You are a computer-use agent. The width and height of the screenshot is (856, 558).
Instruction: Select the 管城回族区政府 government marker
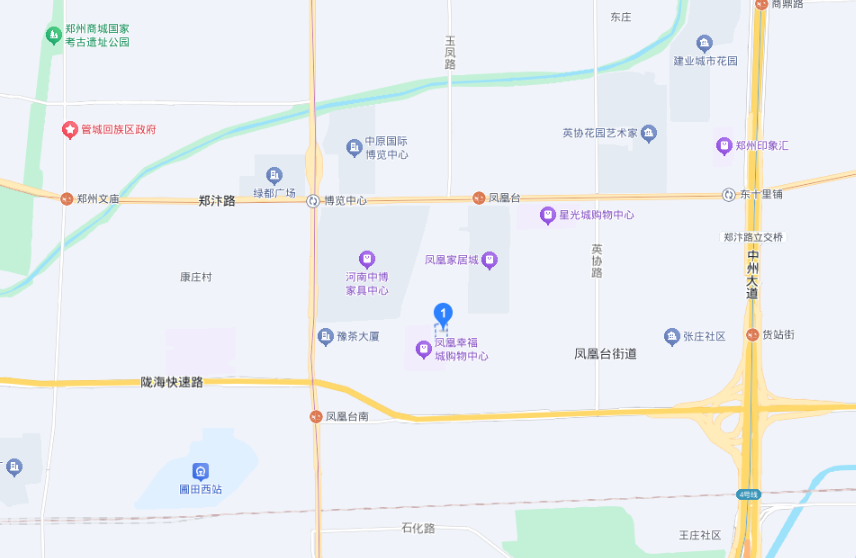(x=70, y=129)
